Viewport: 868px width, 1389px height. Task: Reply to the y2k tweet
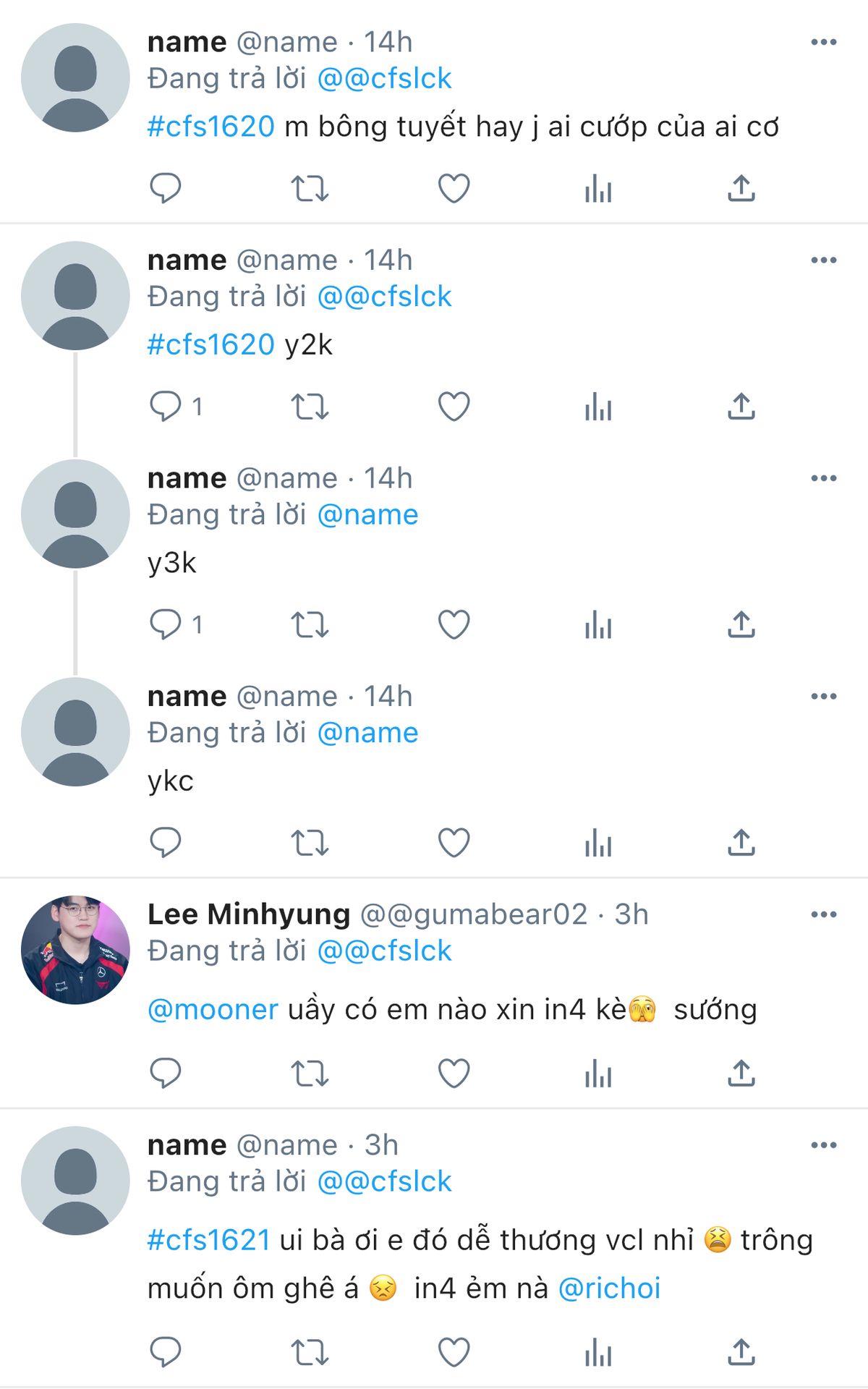tap(165, 407)
